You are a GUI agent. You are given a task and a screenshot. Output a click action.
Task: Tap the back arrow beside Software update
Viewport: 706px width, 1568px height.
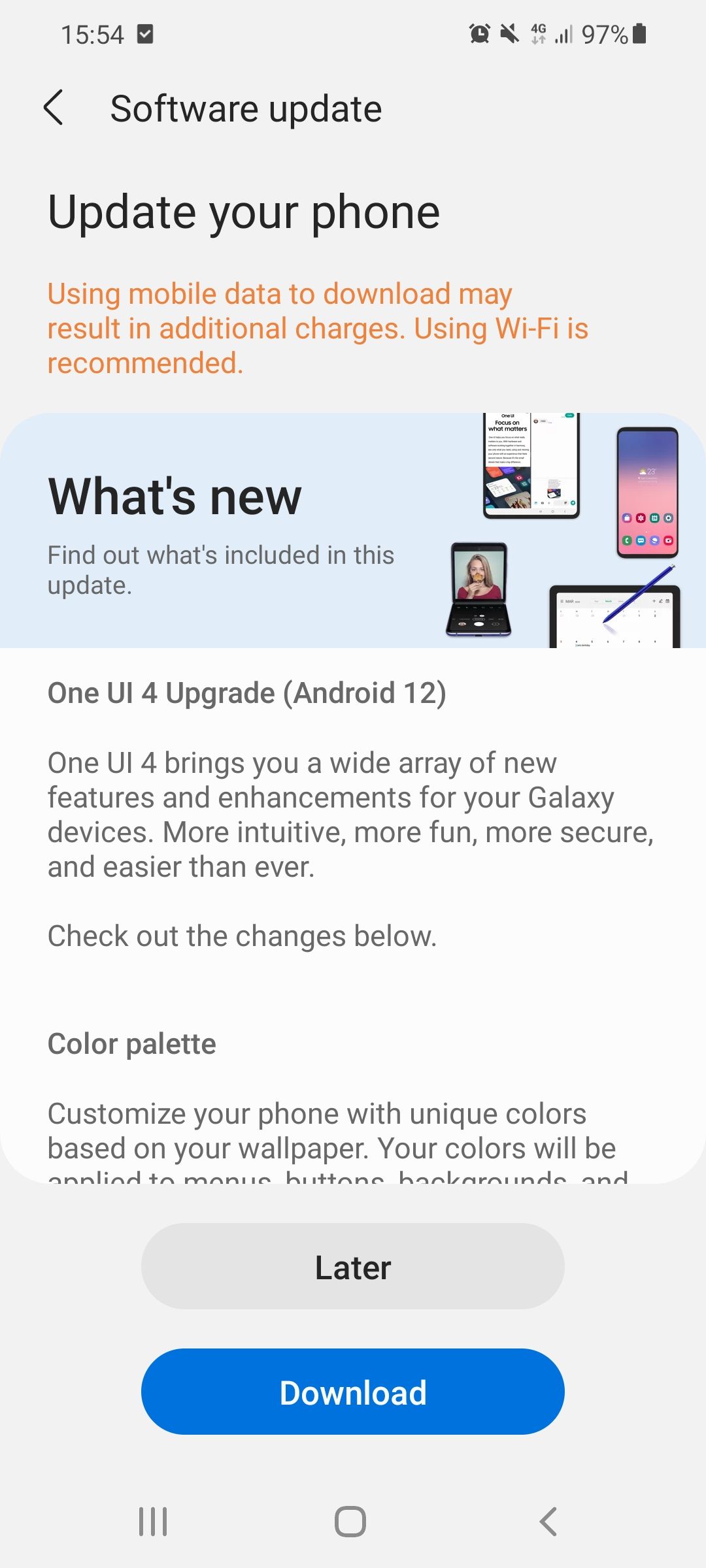[x=55, y=108]
